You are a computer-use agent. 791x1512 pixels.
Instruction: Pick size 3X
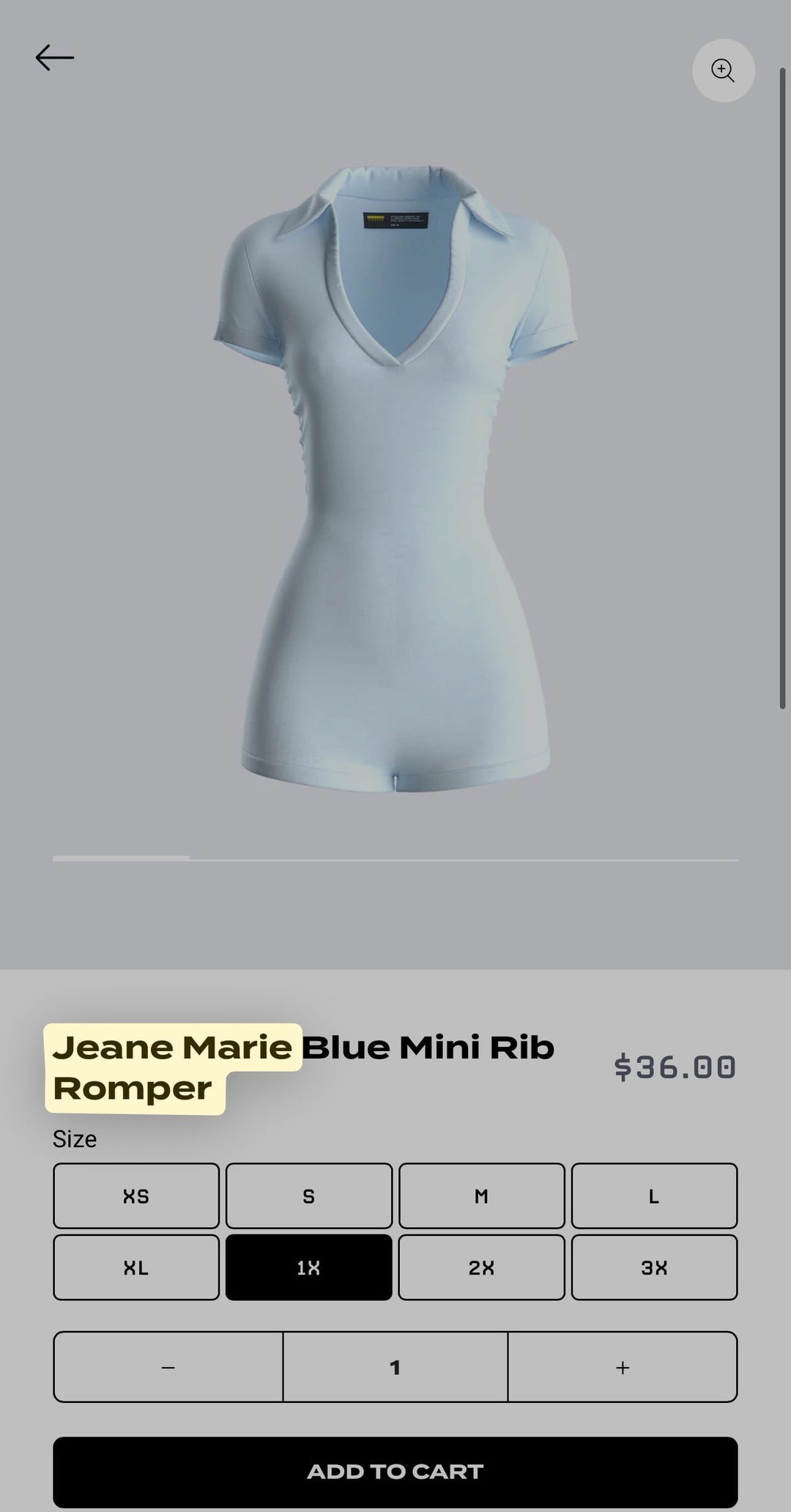point(654,1268)
